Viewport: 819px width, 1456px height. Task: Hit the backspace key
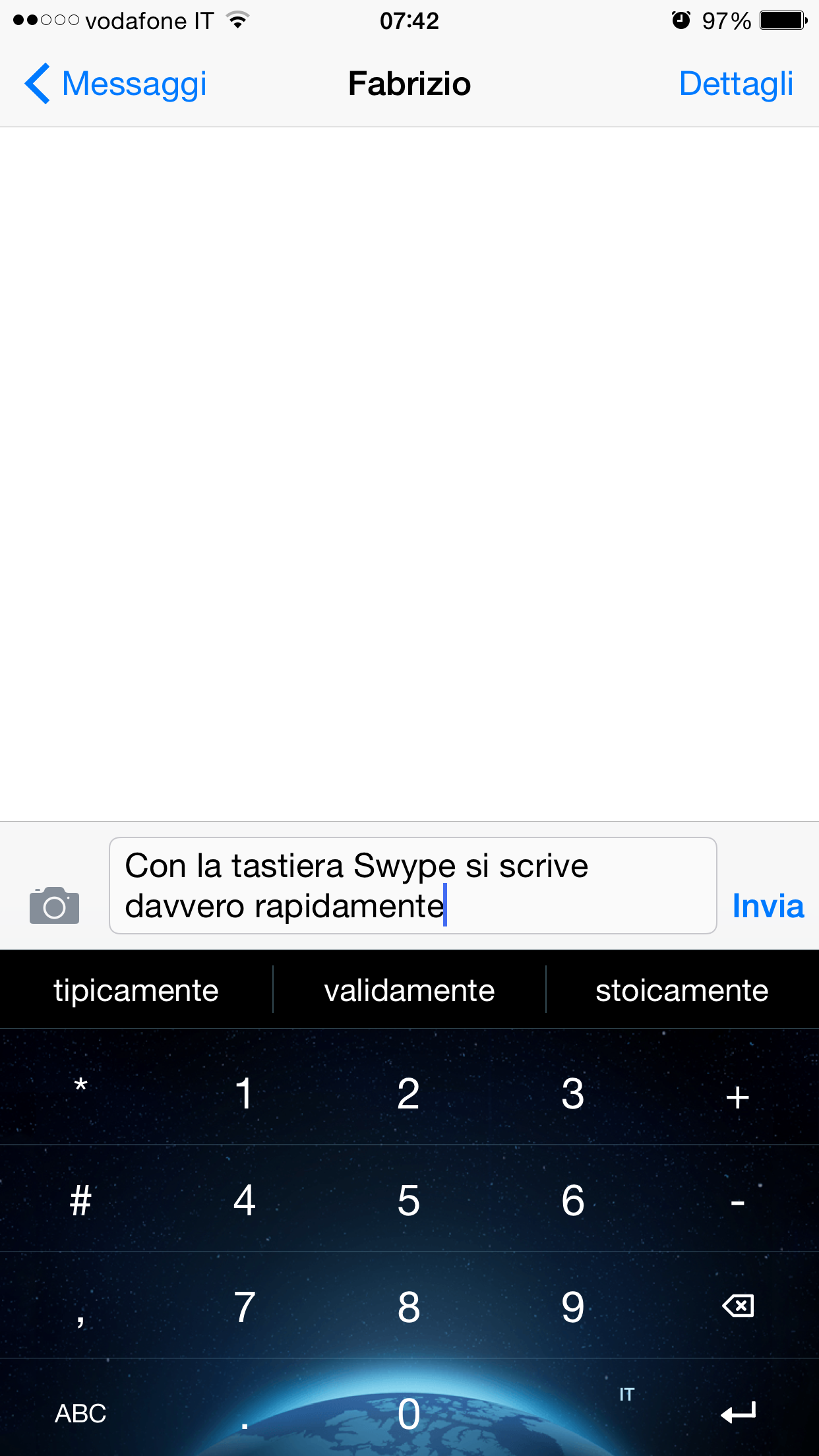coord(738,1306)
